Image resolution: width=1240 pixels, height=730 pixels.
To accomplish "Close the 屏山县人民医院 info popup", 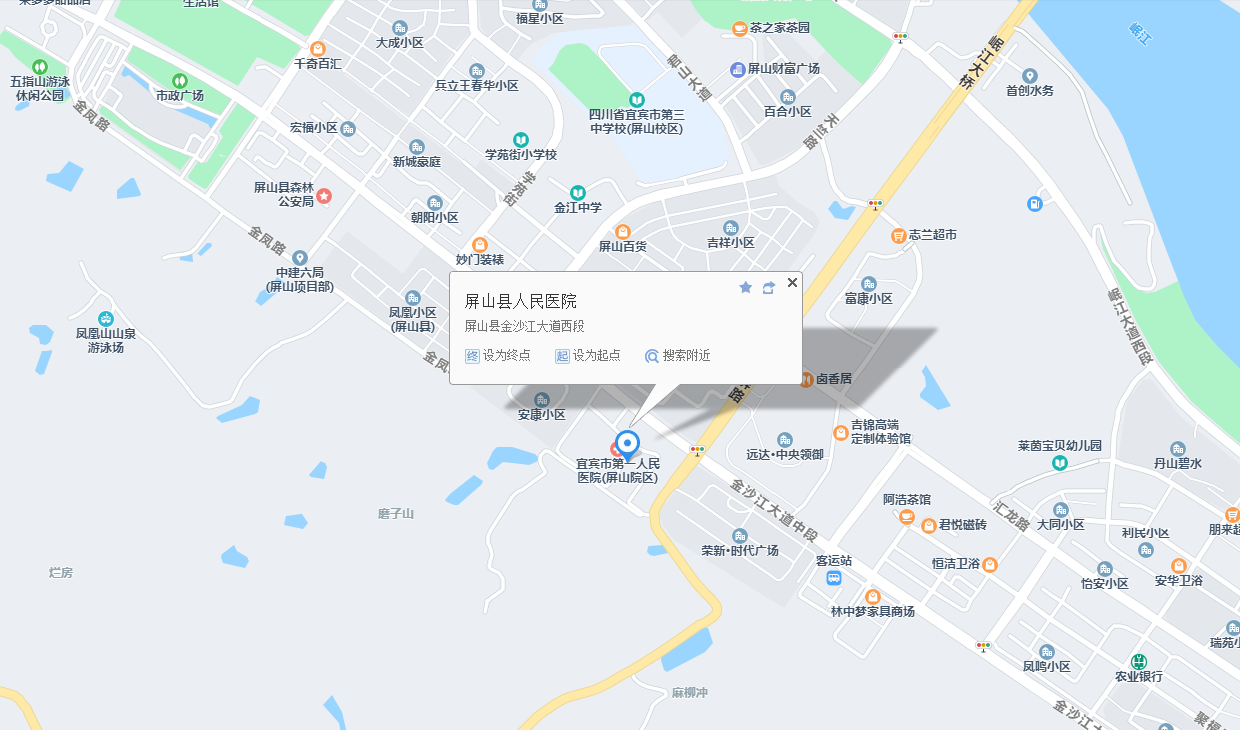I will coord(792,283).
